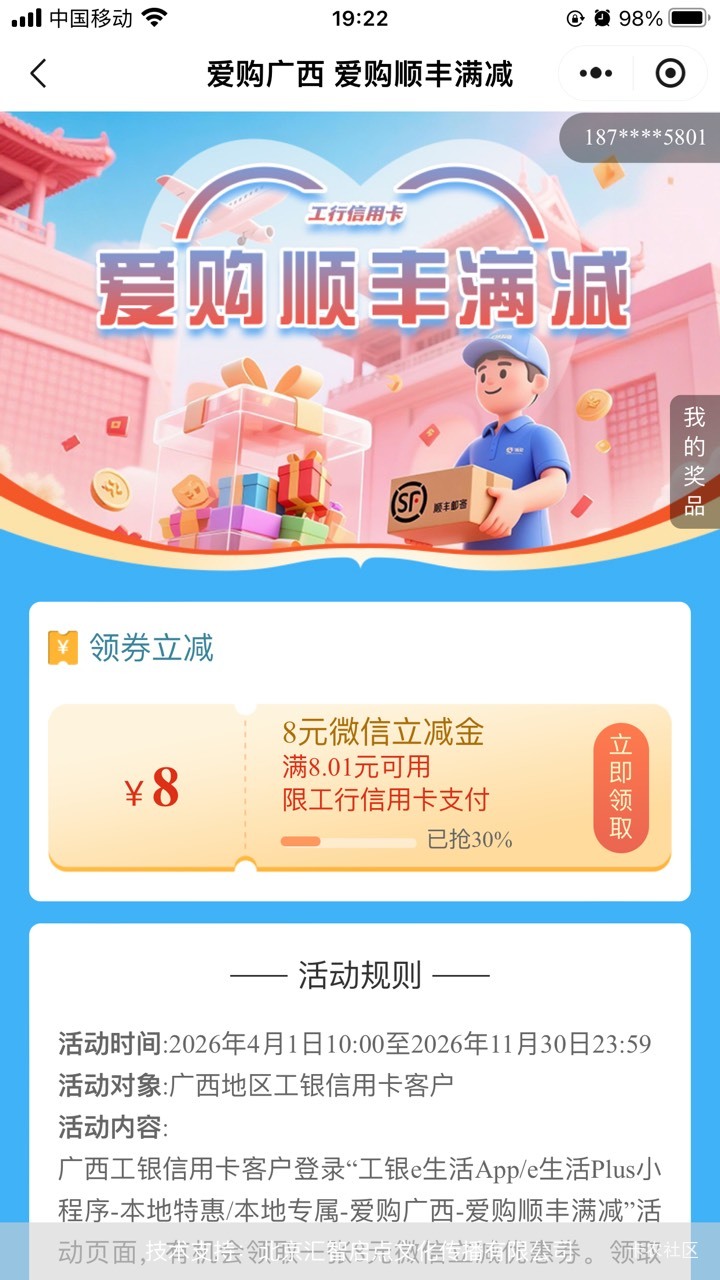Tap 立即领取 to claim the 8元 coupon
The image size is (720, 1280).
622,785
